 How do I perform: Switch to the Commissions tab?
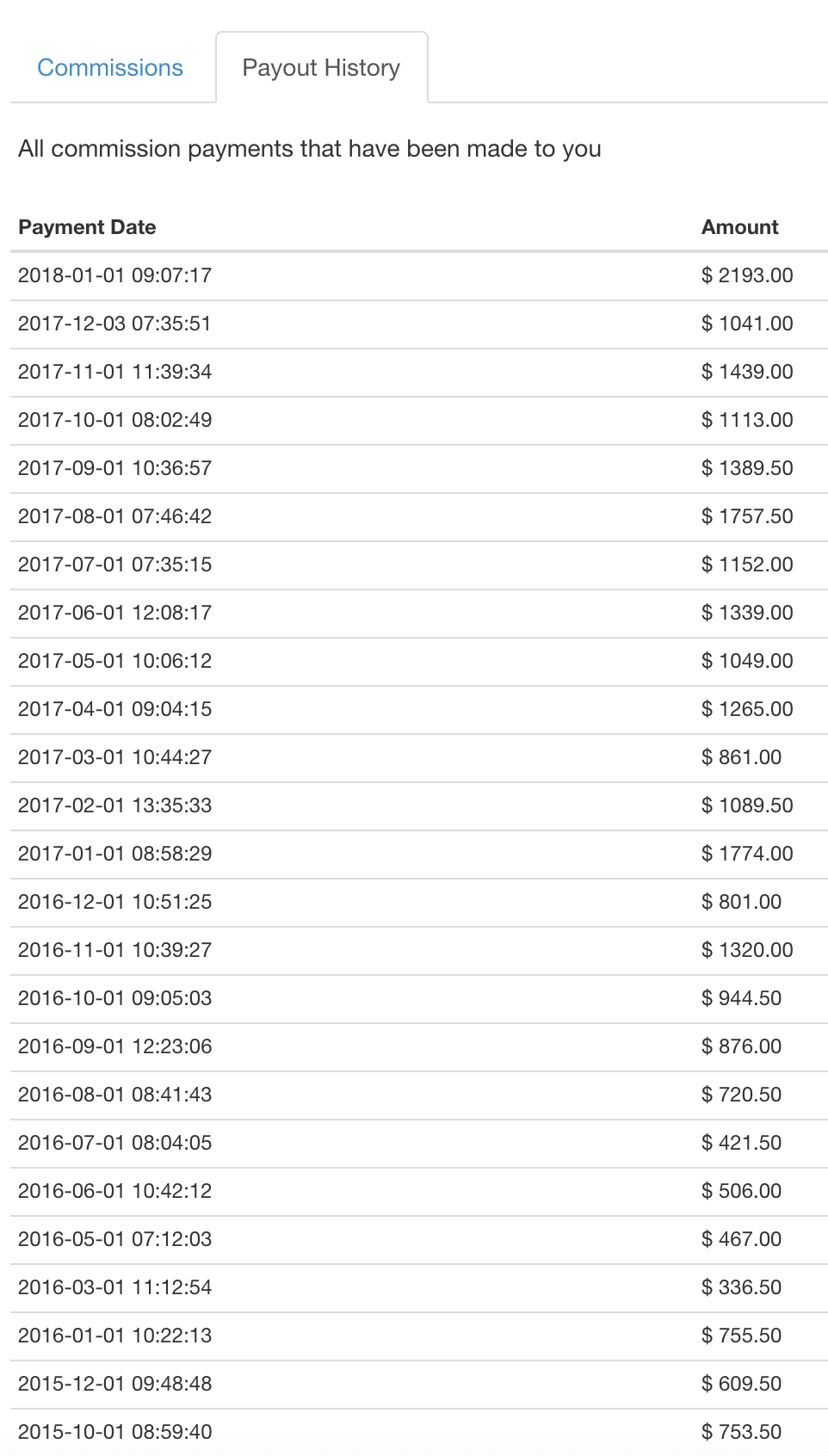[x=110, y=67]
